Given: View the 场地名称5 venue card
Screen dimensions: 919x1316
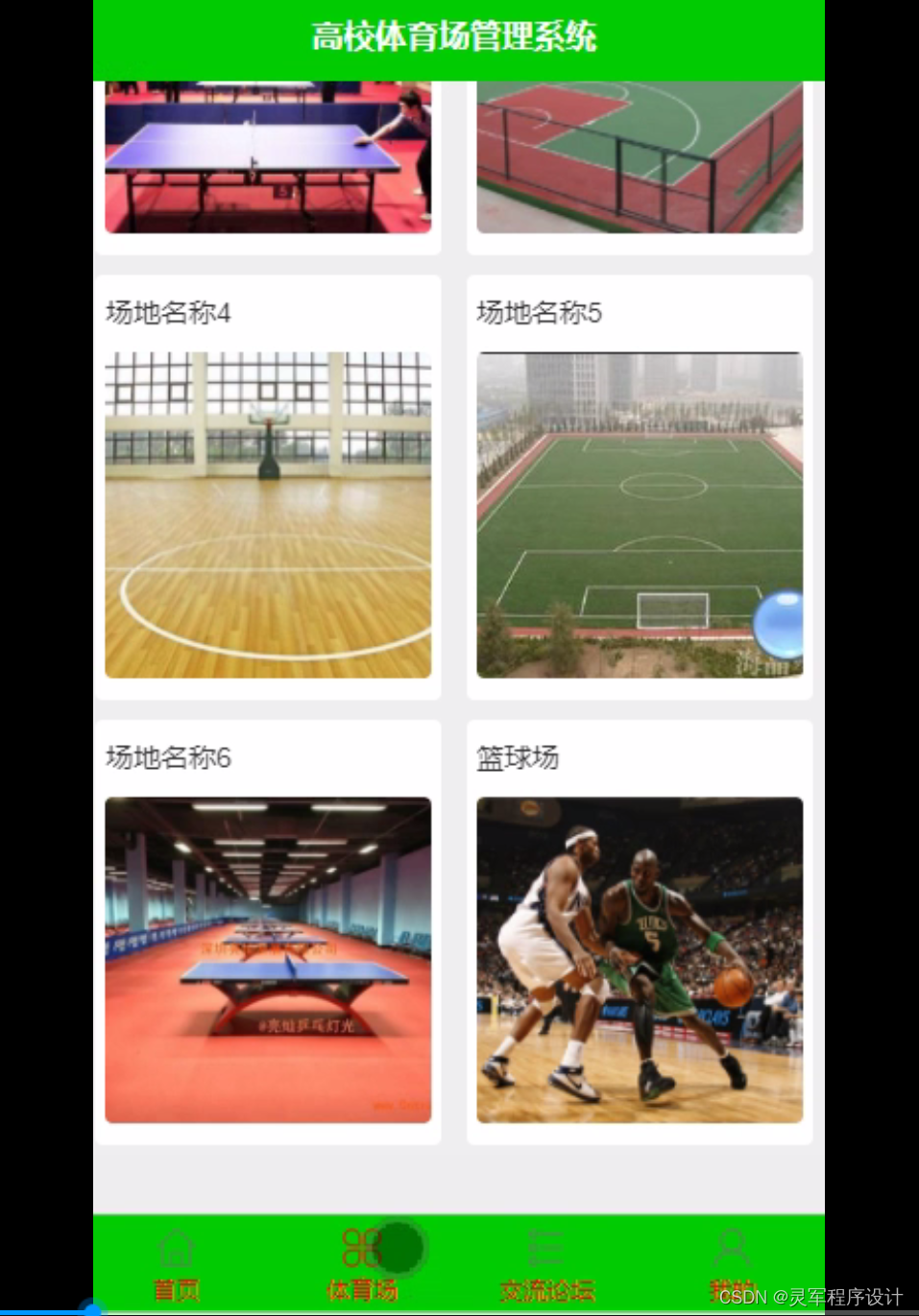Looking at the screenshot, I should pos(640,514).
